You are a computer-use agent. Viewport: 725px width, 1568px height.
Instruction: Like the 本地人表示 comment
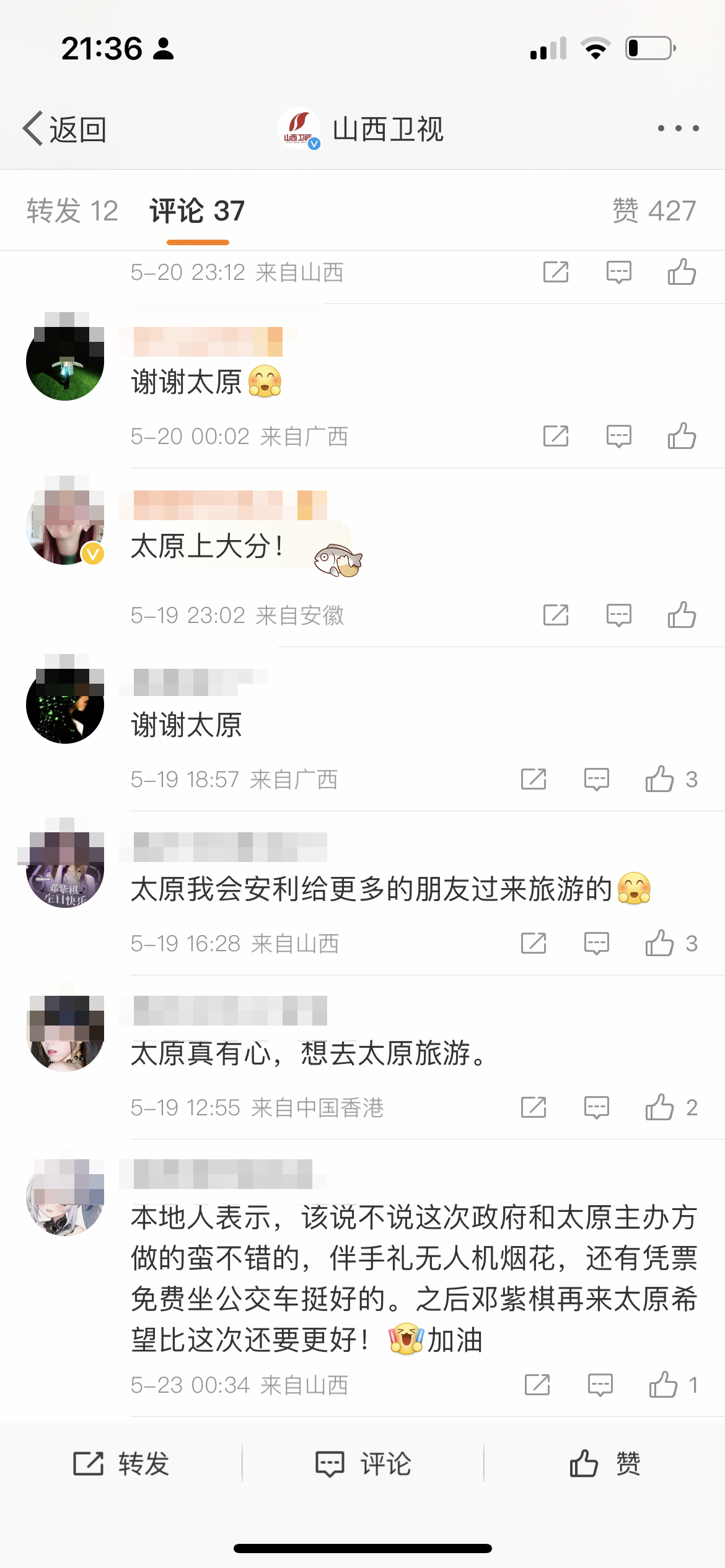[x=663, y=1385]
